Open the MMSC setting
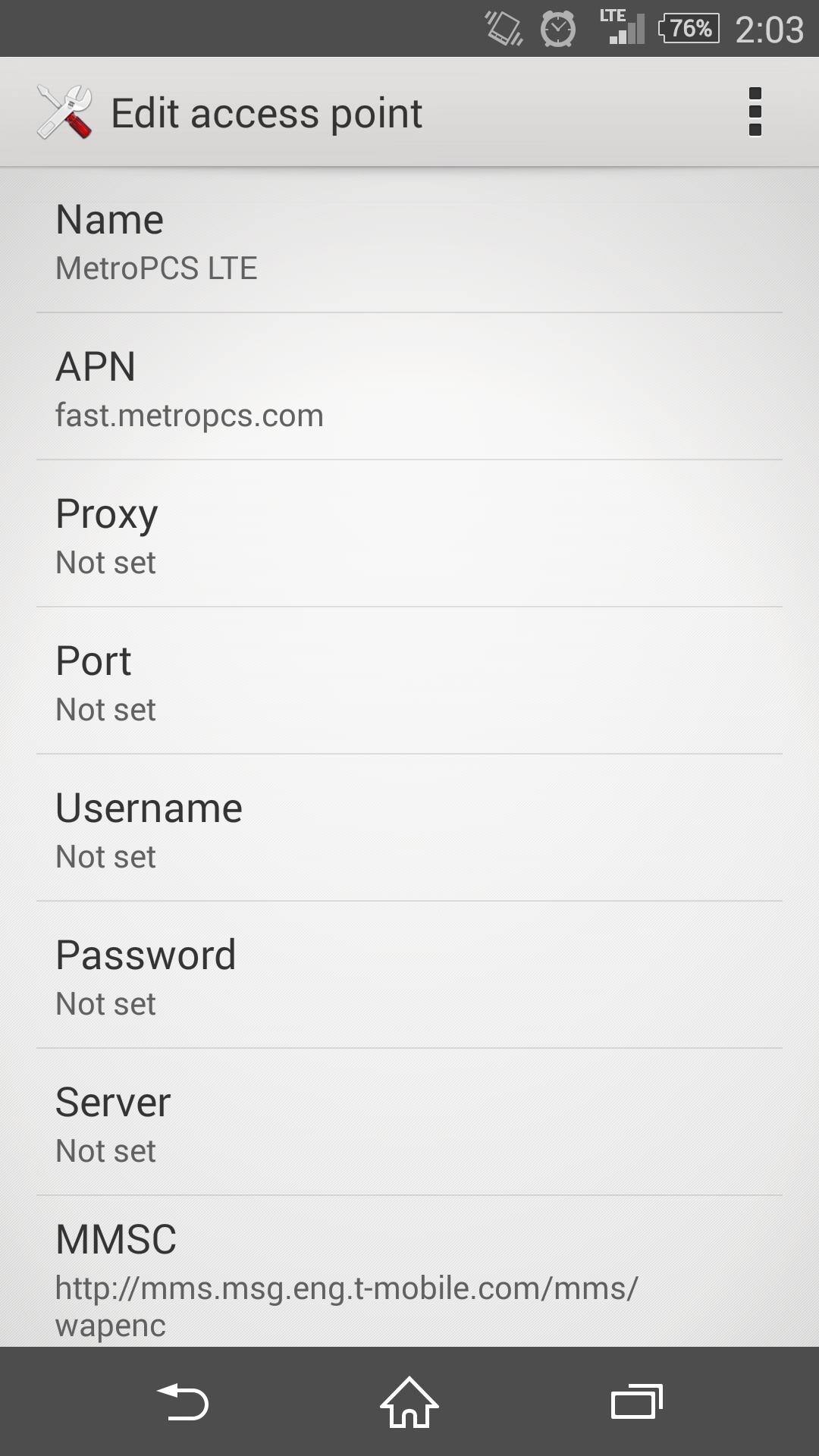Viewport: 819px width, 1456px height. [x=409, y=1276]
